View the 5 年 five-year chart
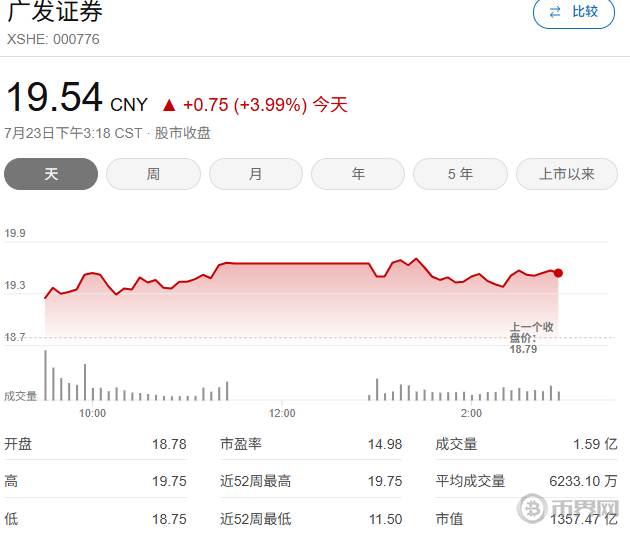Image resolution: width=630 pixels, height=536 pixels. coord(460,174)
